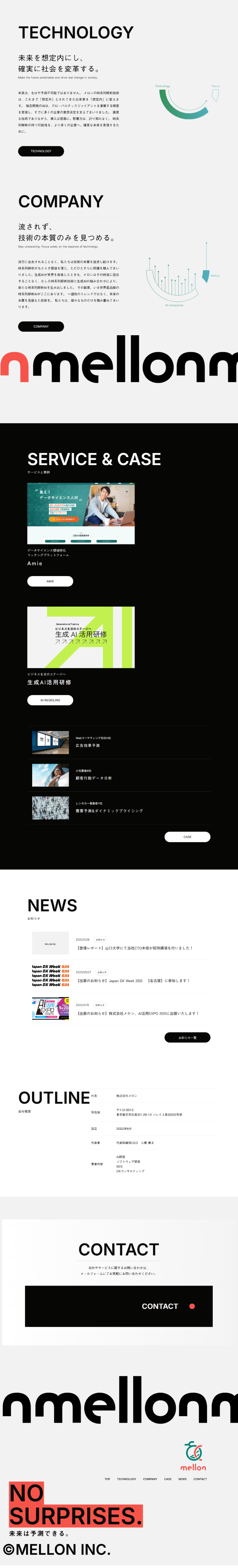Open the AMIE service button

pos(50,581)
